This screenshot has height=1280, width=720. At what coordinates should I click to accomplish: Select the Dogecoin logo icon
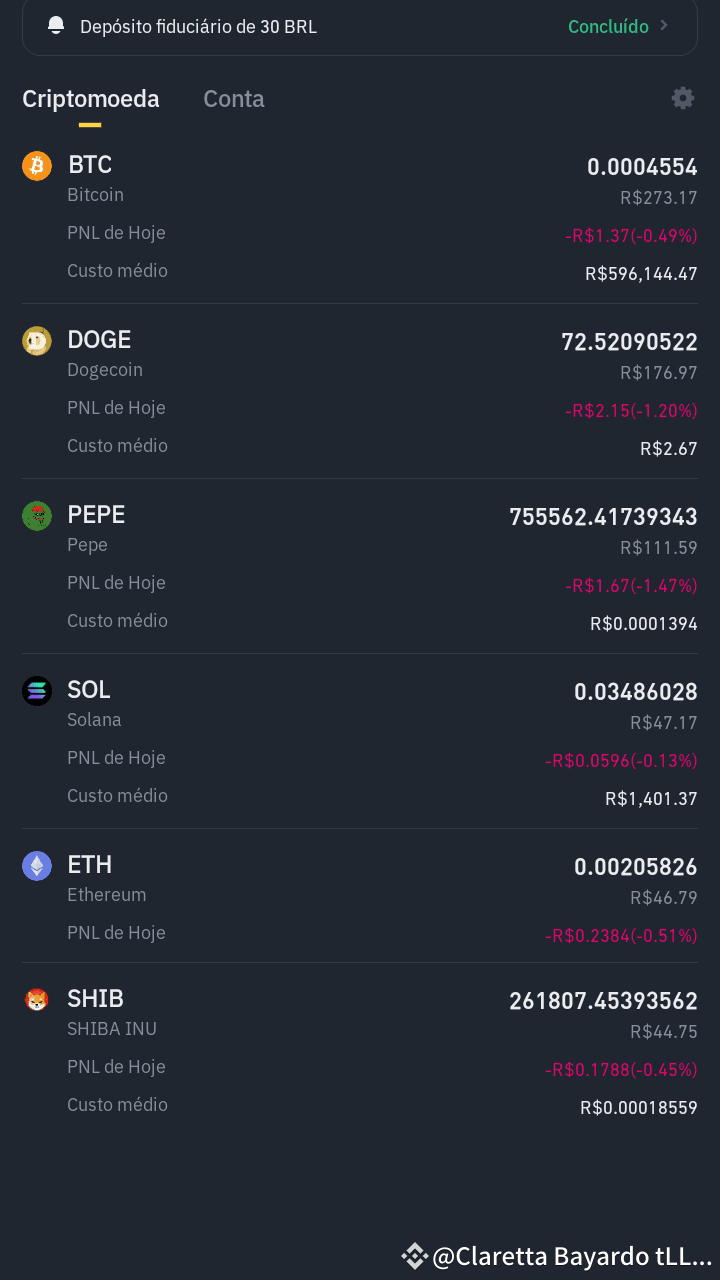tap(37, 340)
